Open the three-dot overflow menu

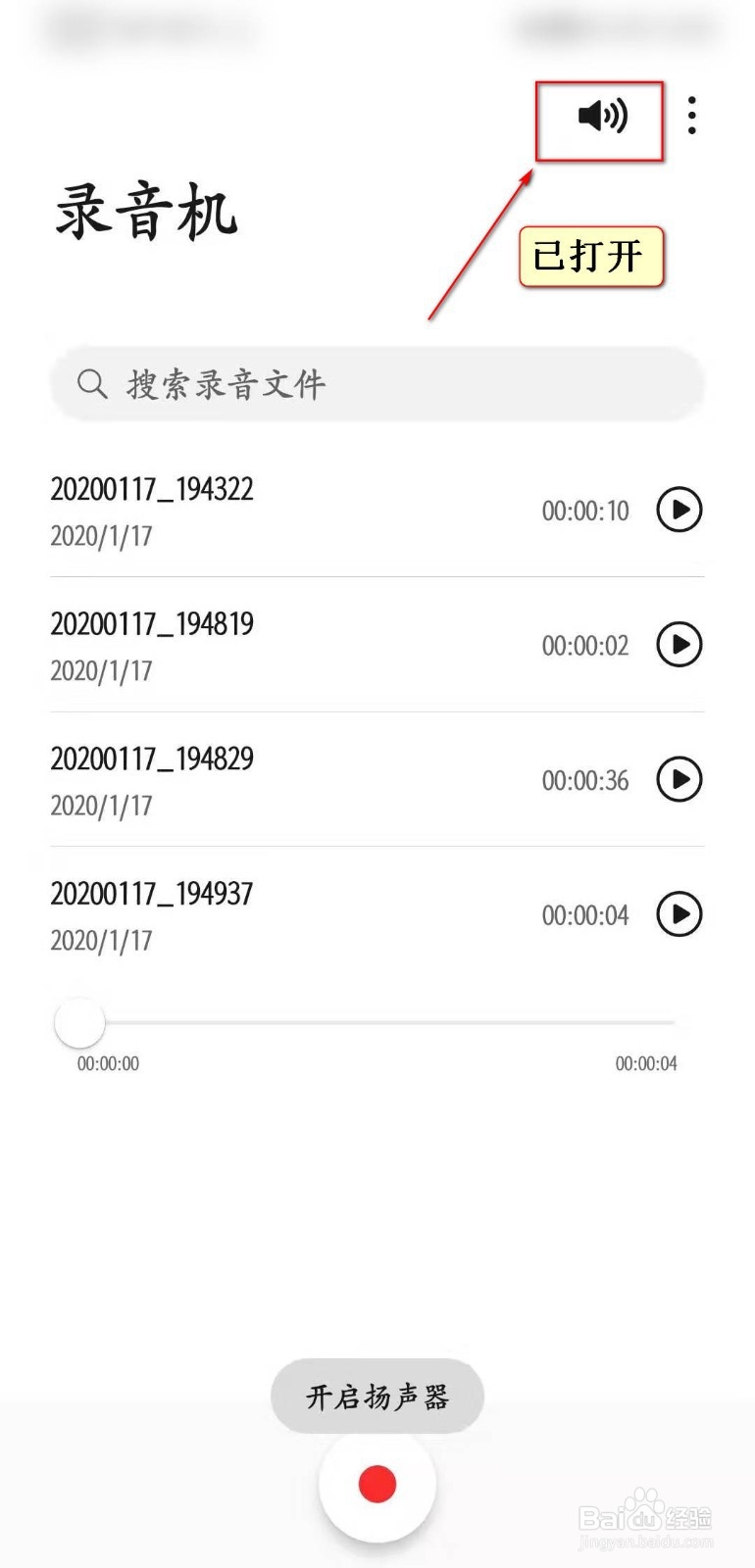(692, 116)
